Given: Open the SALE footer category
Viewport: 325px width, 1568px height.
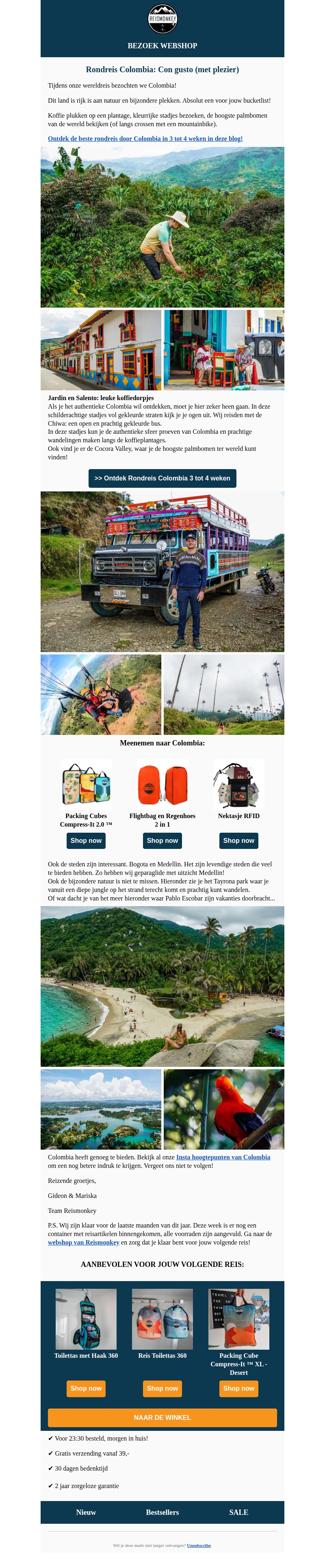Looking at the screenshot, I should click(x=238, y=1513).
